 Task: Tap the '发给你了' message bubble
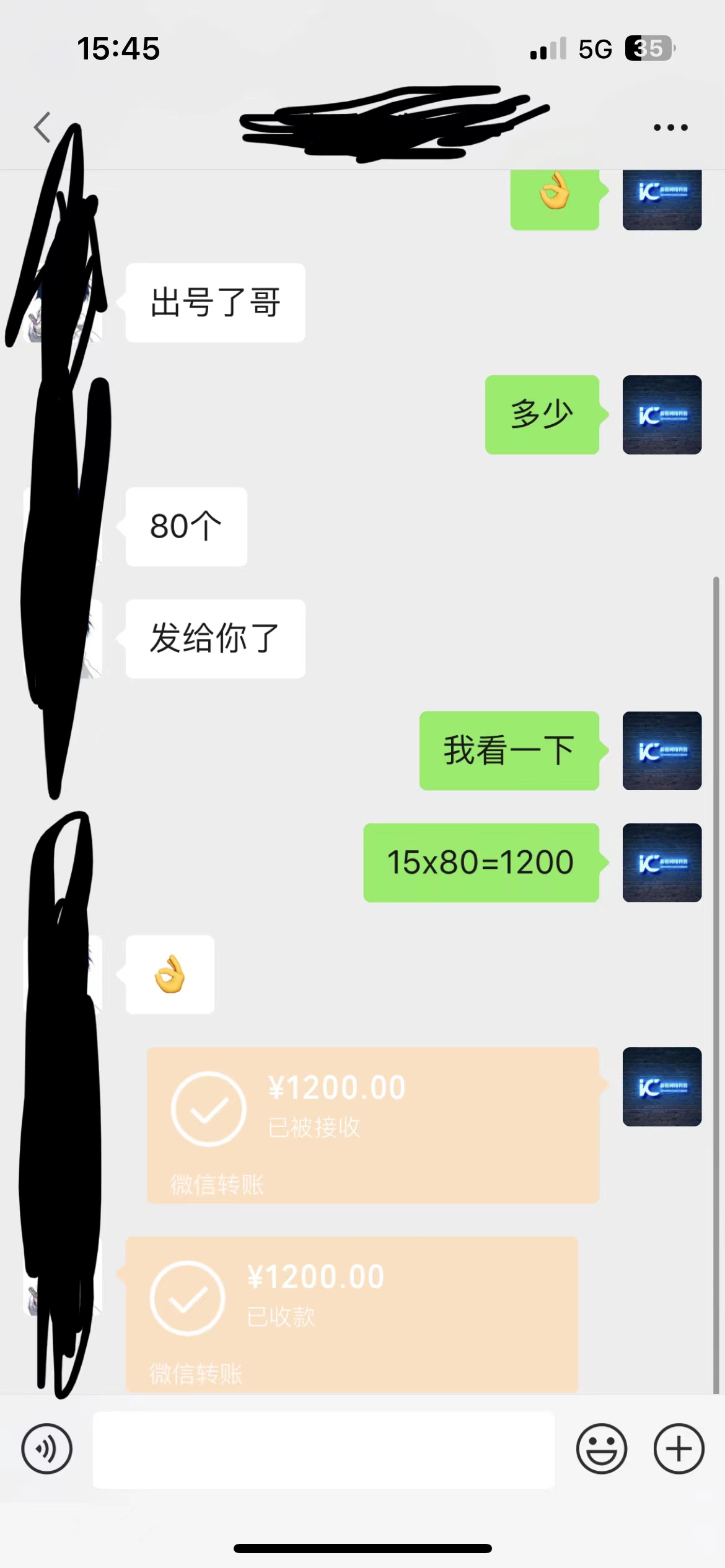click(215, 639)
